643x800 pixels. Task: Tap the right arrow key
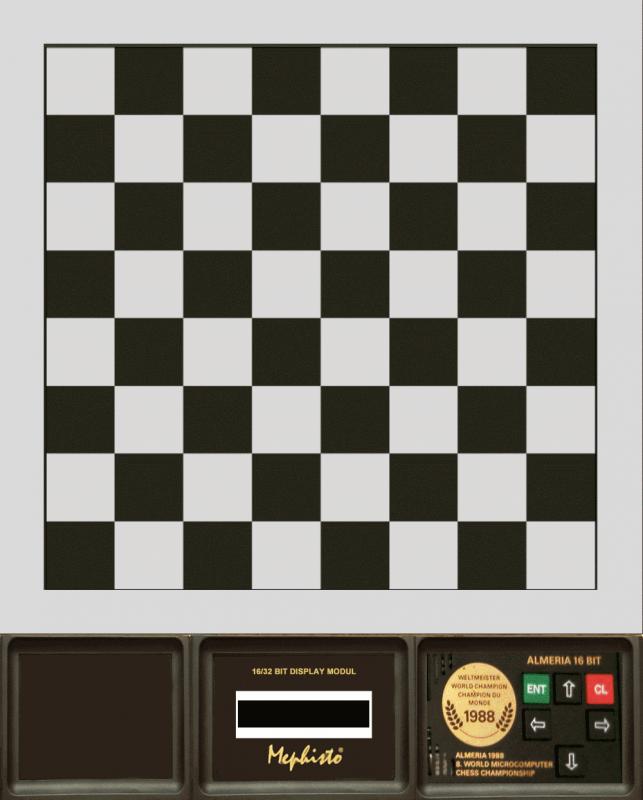[601, 725]
